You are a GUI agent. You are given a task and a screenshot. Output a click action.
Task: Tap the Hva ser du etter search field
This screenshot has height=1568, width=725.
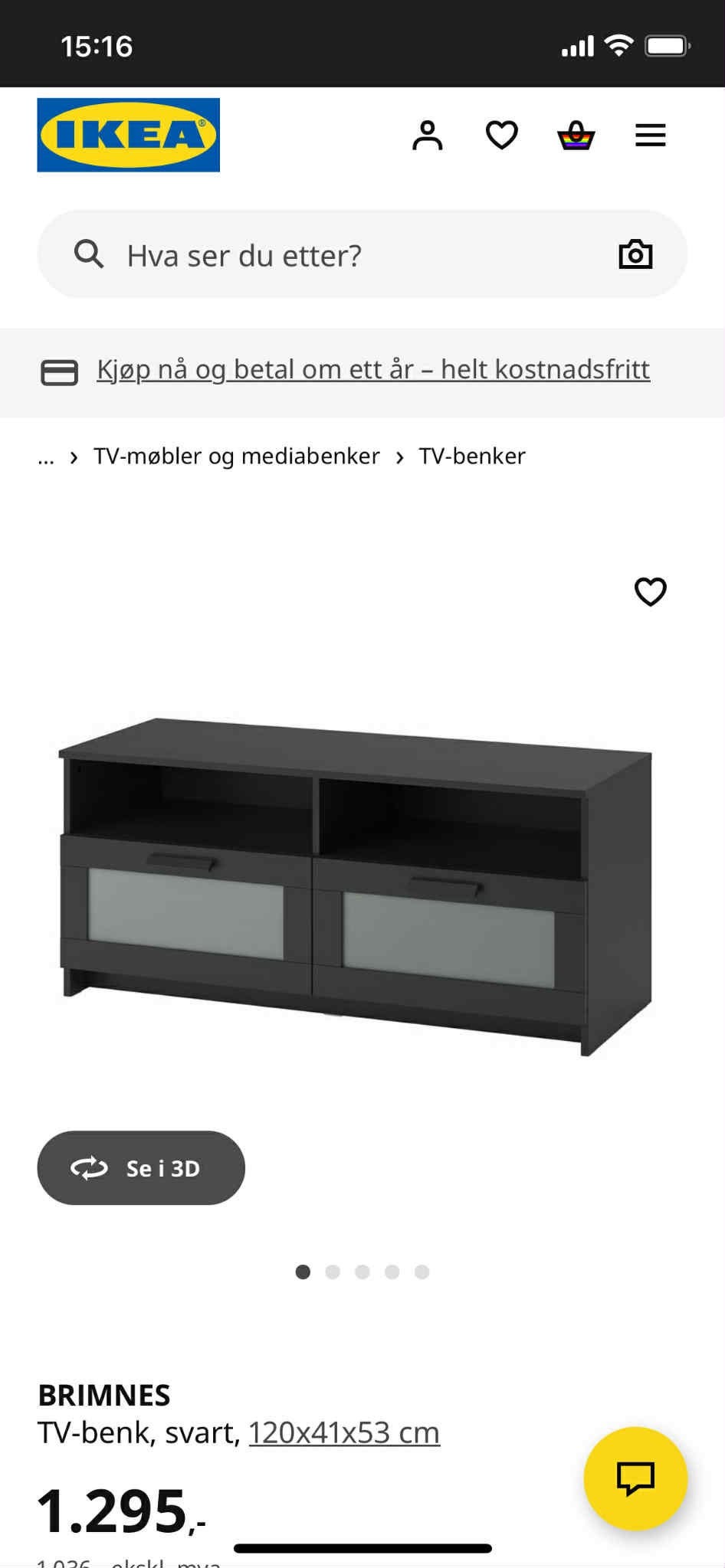pos(307,254)
